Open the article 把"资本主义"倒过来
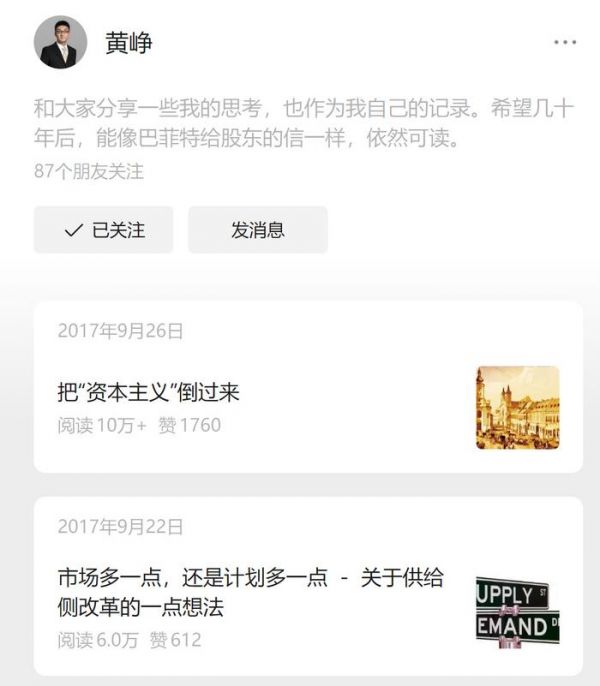 pyautogui.click(x=150, y=392)
